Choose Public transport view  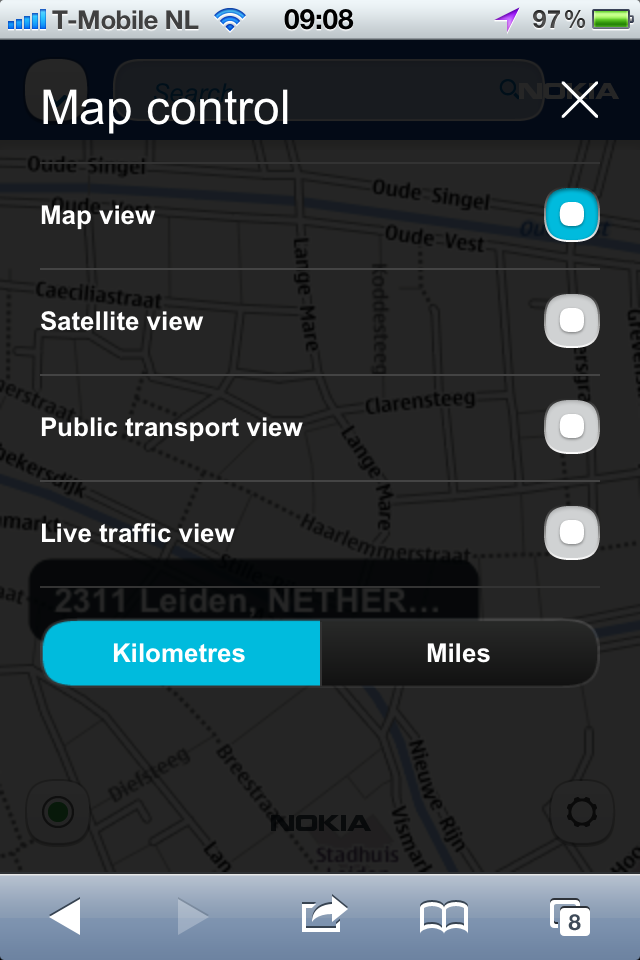571,427
